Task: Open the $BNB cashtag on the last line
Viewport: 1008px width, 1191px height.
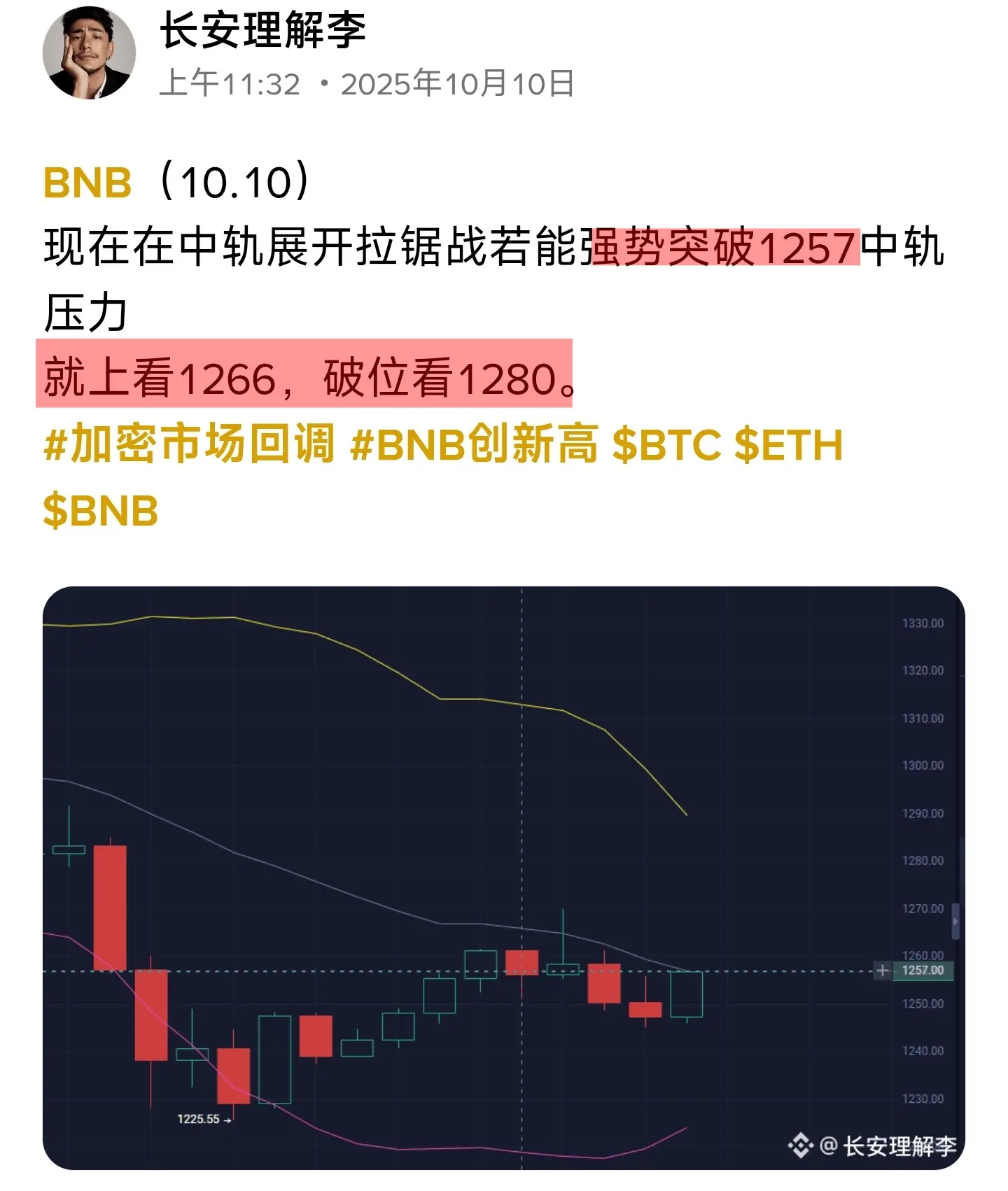Action: 101,510
